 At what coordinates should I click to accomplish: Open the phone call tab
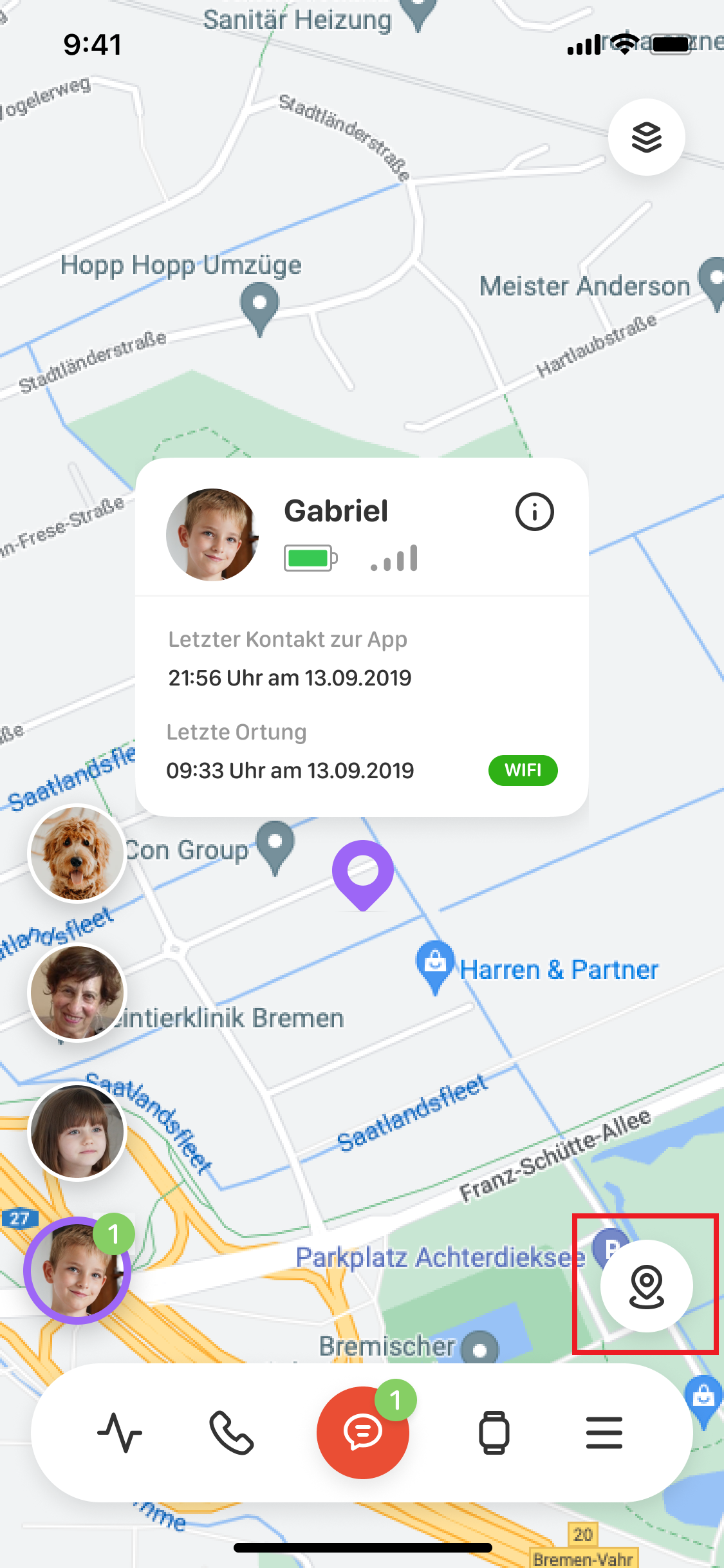[232, 1433]
